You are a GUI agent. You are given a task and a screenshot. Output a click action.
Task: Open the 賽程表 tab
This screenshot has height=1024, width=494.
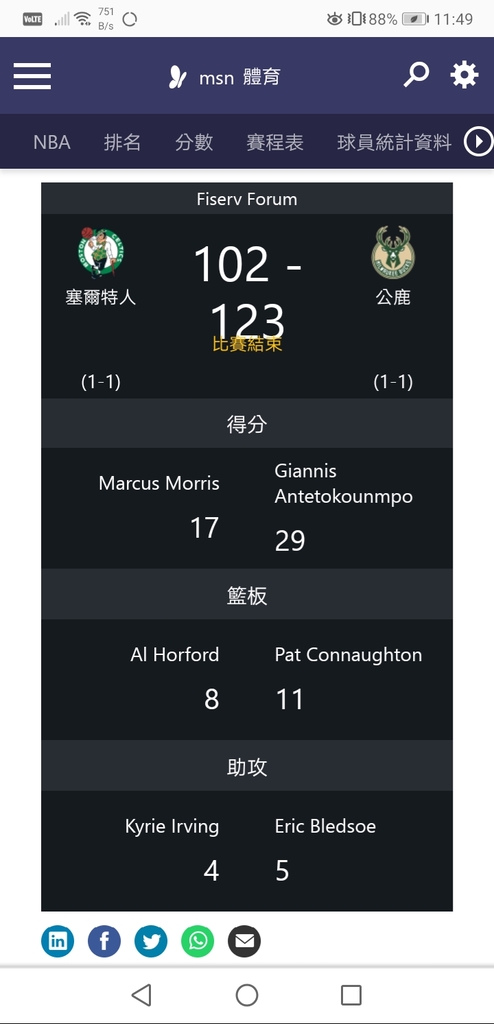coord(274,142)
